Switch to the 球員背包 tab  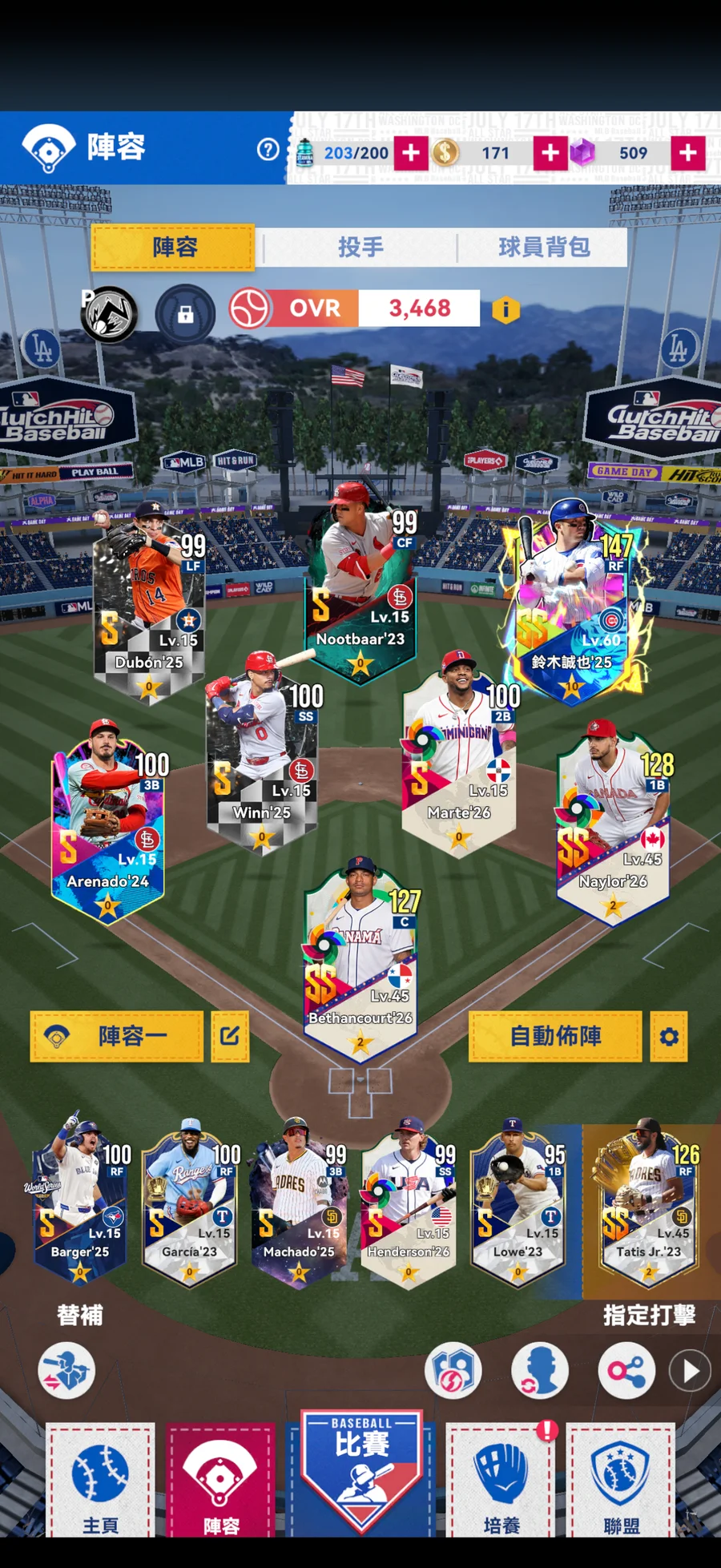[x=543, y=247]
